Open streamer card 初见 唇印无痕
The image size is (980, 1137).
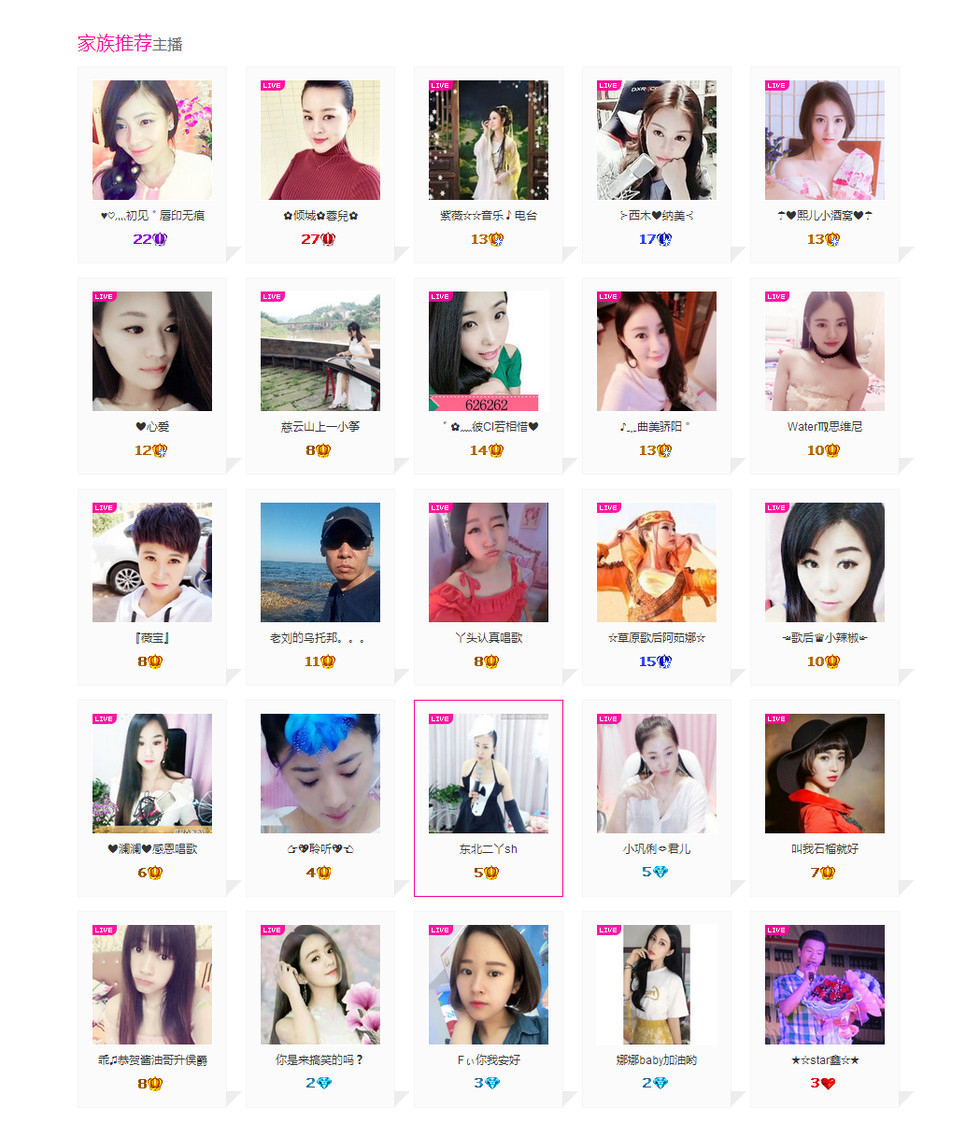coord(152,140)
